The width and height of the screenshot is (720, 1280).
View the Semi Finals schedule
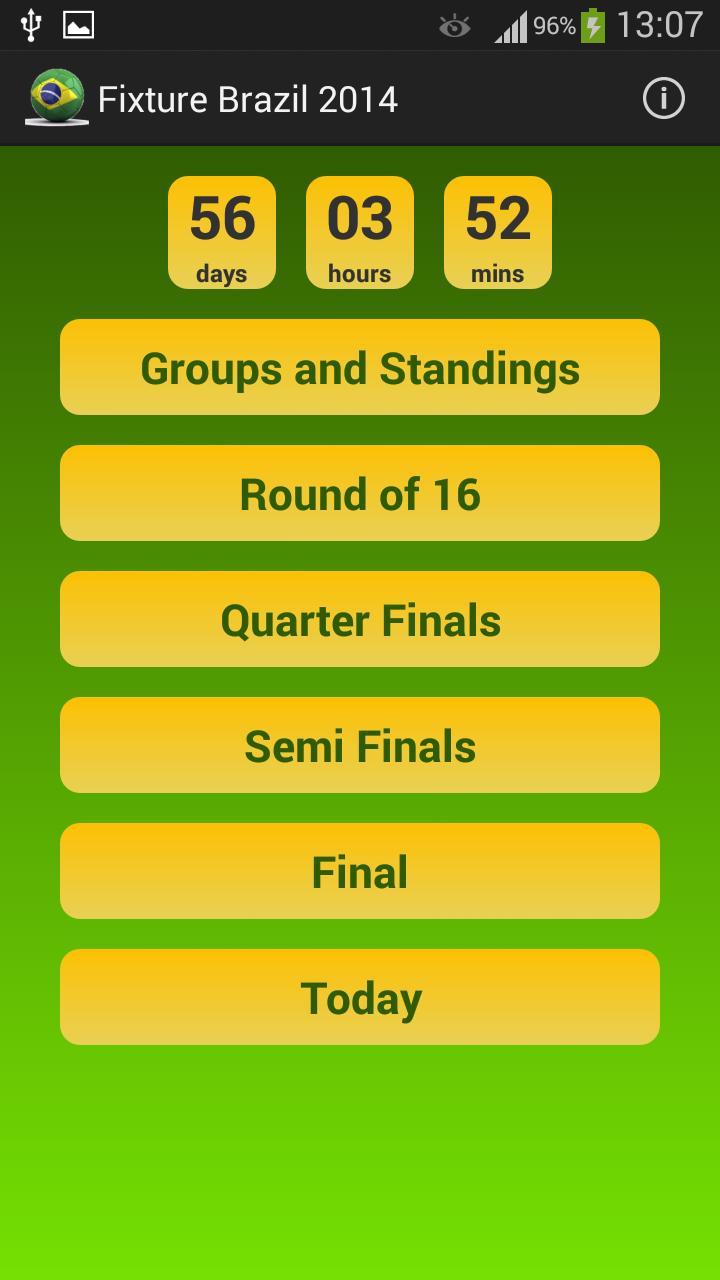coord(360,744)
